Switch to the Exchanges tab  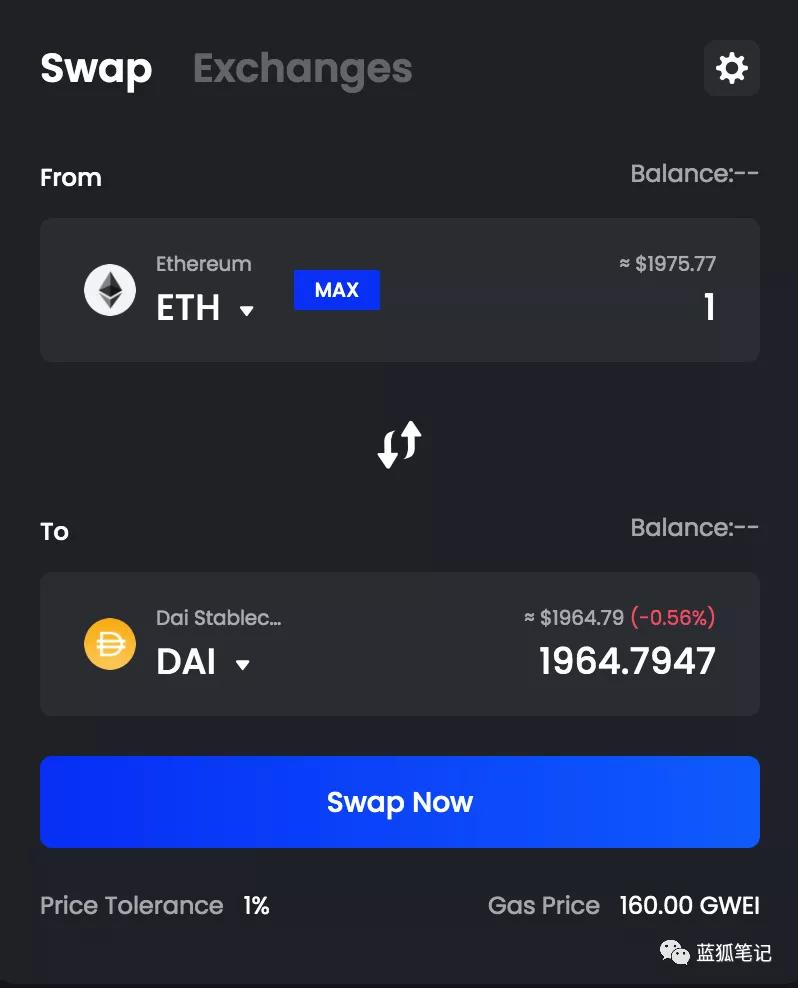302,68
